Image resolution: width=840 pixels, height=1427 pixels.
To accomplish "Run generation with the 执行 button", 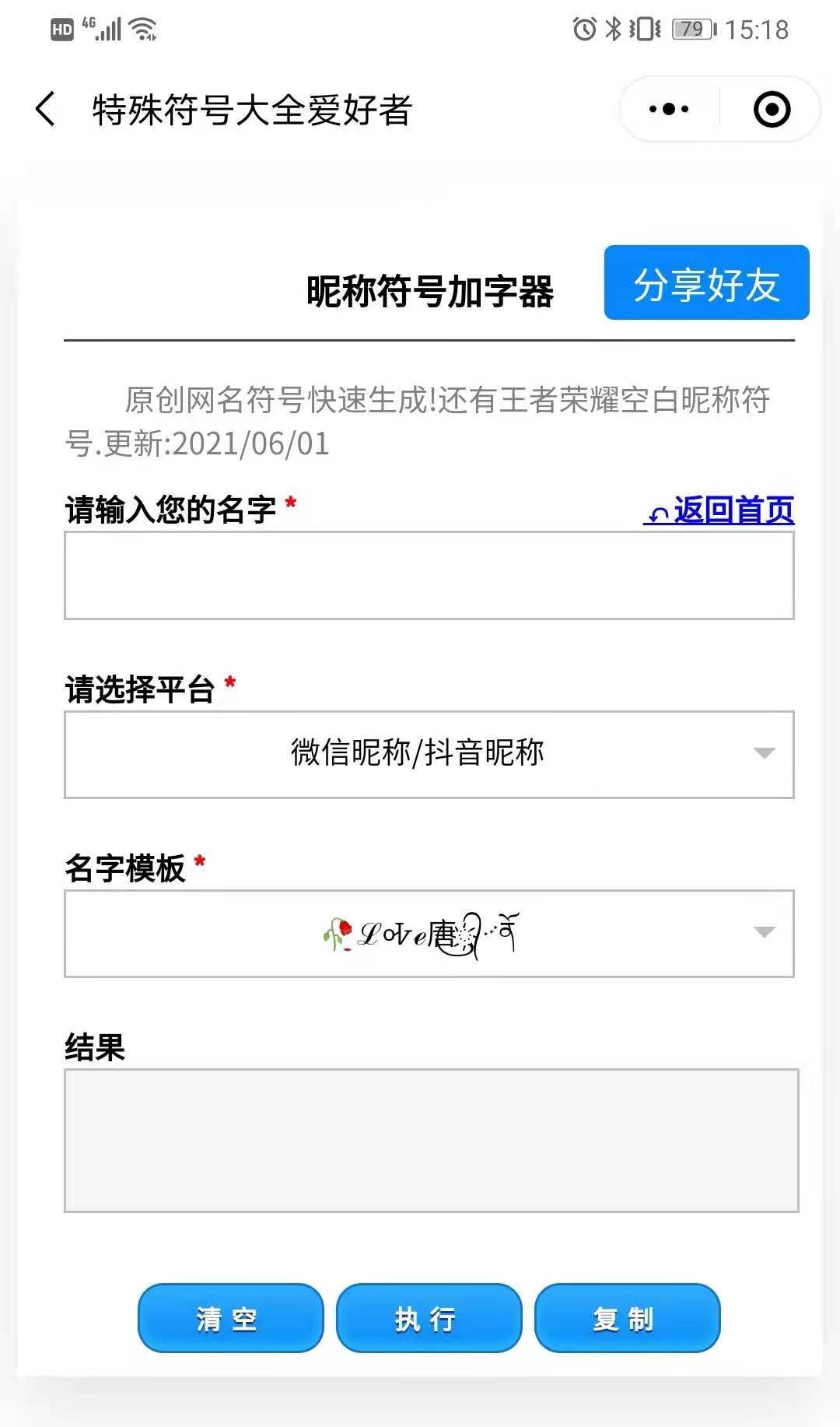I will click(x=429, y=1318).
